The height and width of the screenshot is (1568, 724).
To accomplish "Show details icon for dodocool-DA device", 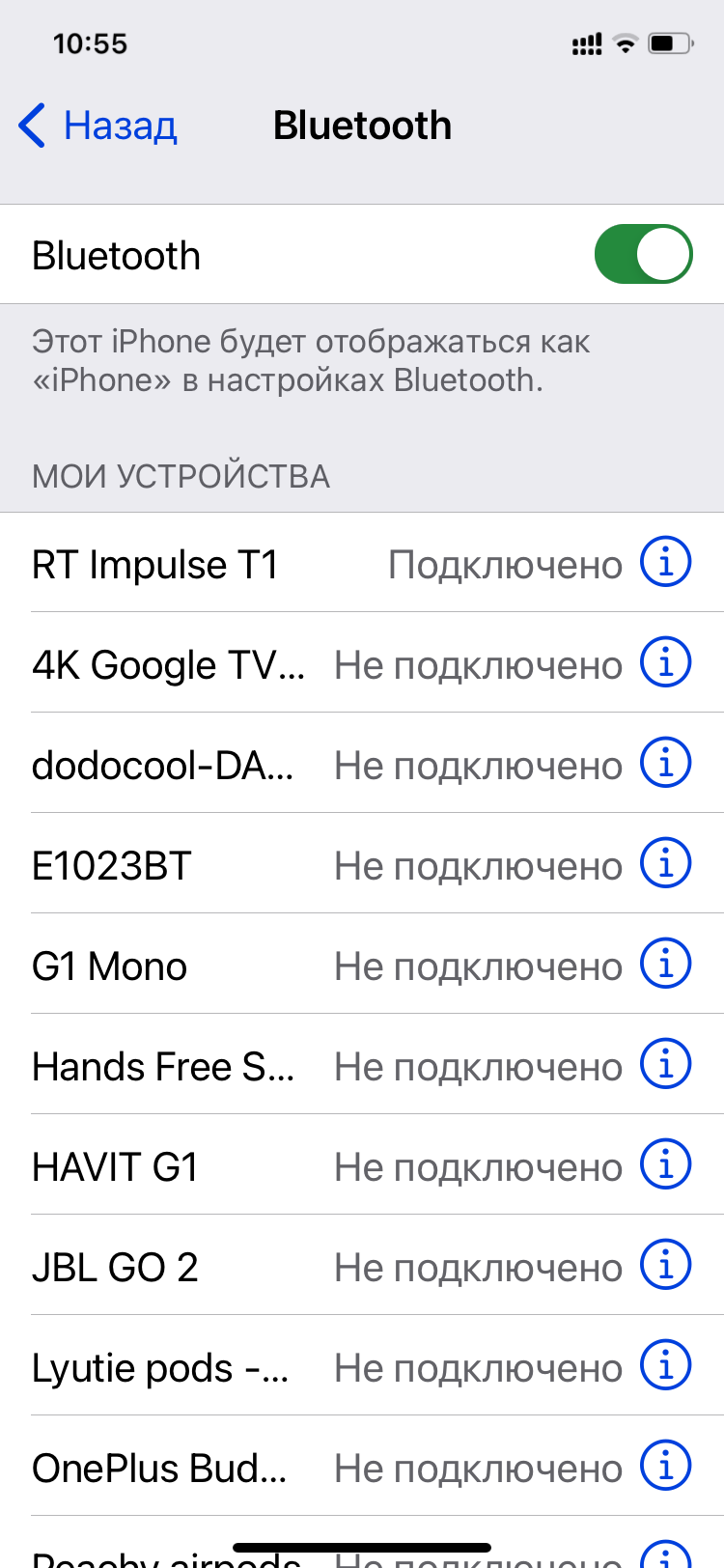I will click(666, 763).
